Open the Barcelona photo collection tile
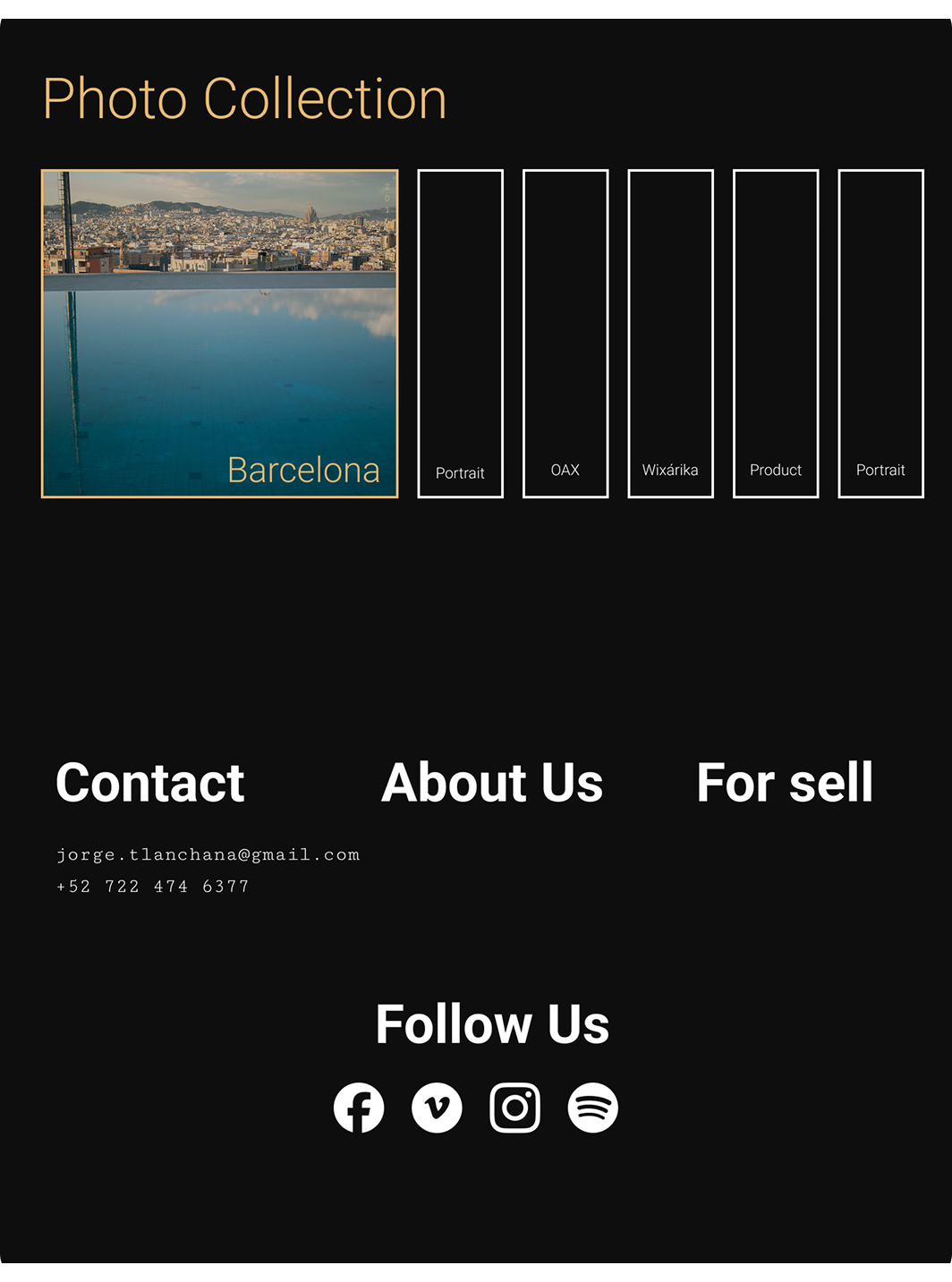The width and height of the screenshot is (952, 1282). click(219, 333)
